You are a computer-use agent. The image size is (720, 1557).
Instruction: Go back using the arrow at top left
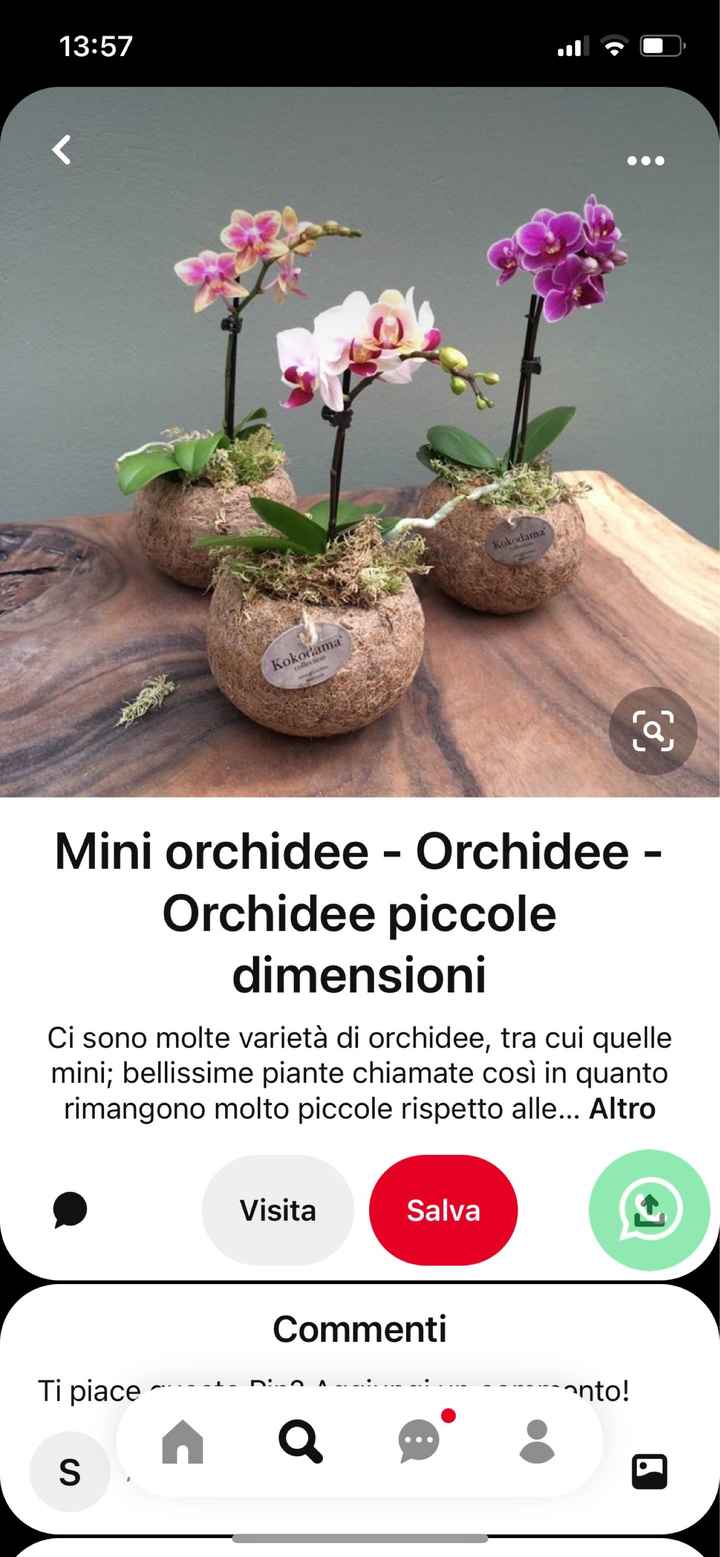coord(60,149)
